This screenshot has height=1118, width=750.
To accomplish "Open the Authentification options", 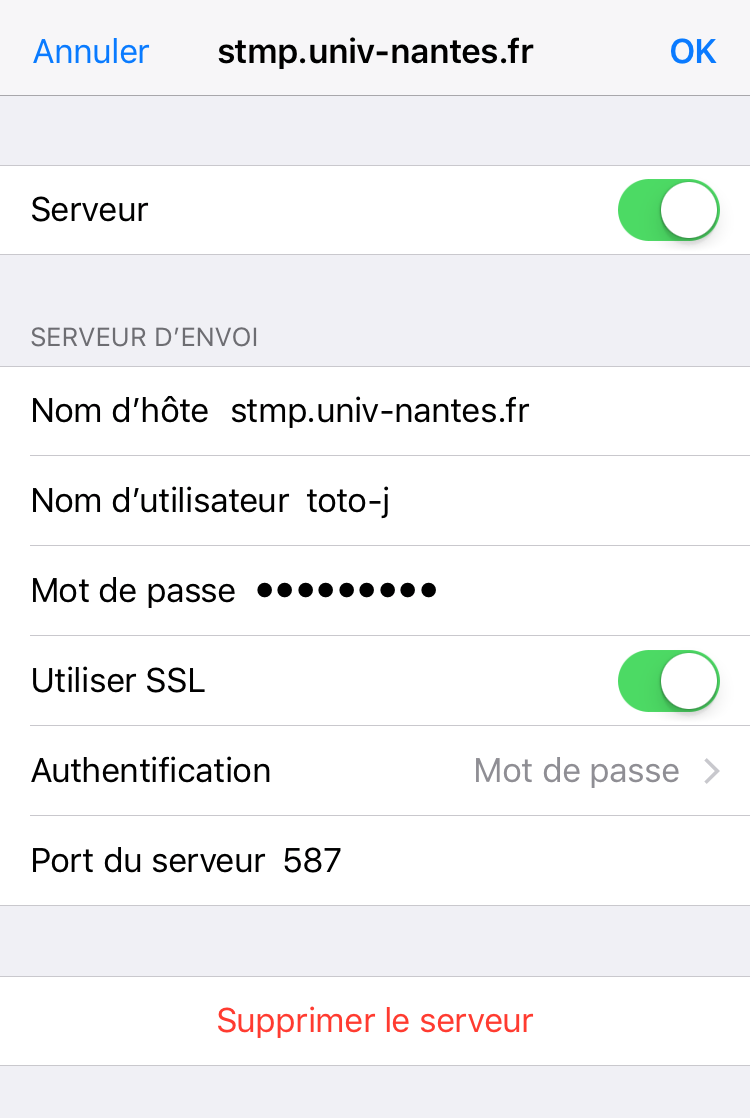I will pyautogui.click(x=375, y=771).
